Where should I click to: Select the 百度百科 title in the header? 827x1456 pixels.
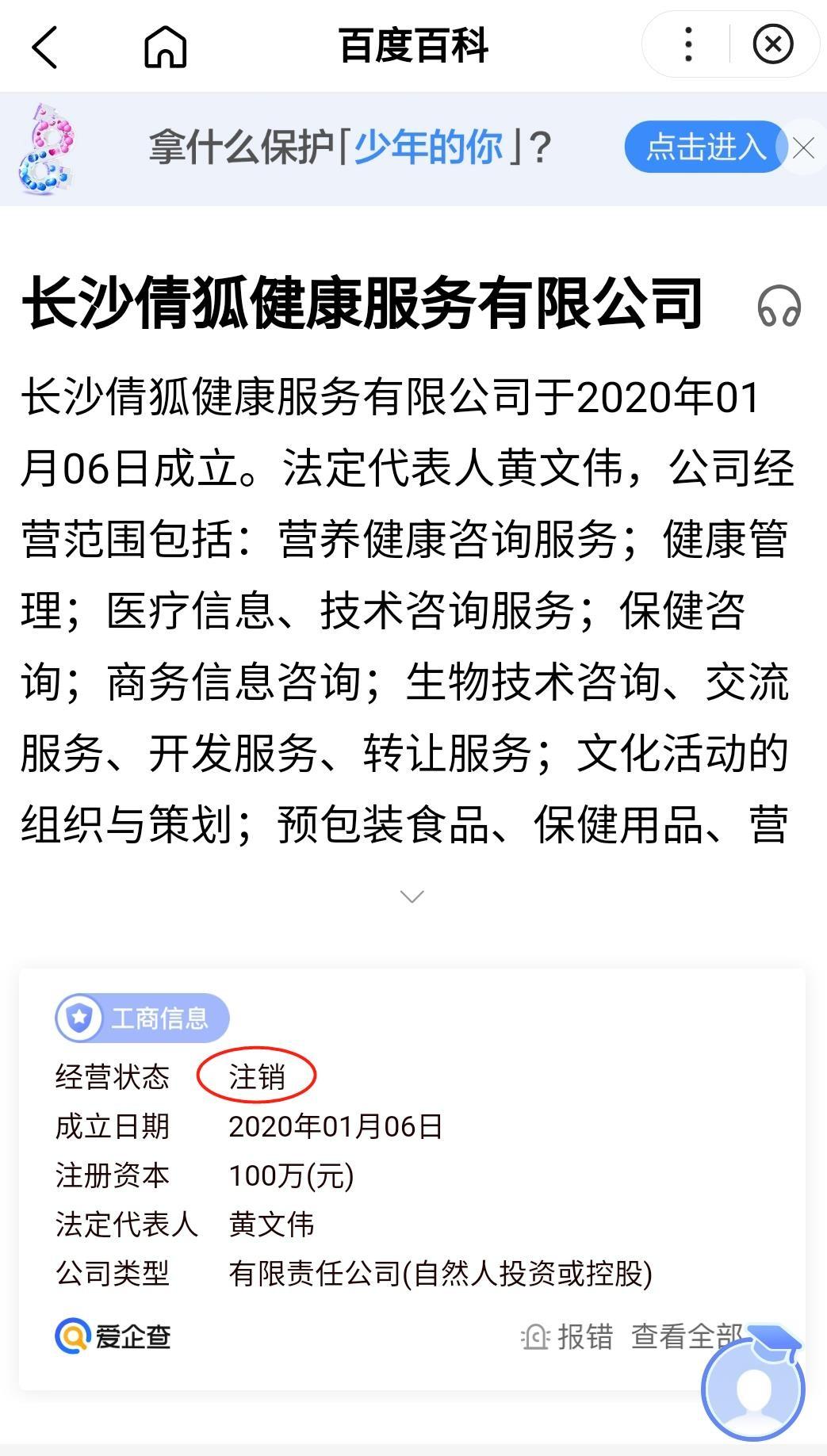click(x=413, y=45)
